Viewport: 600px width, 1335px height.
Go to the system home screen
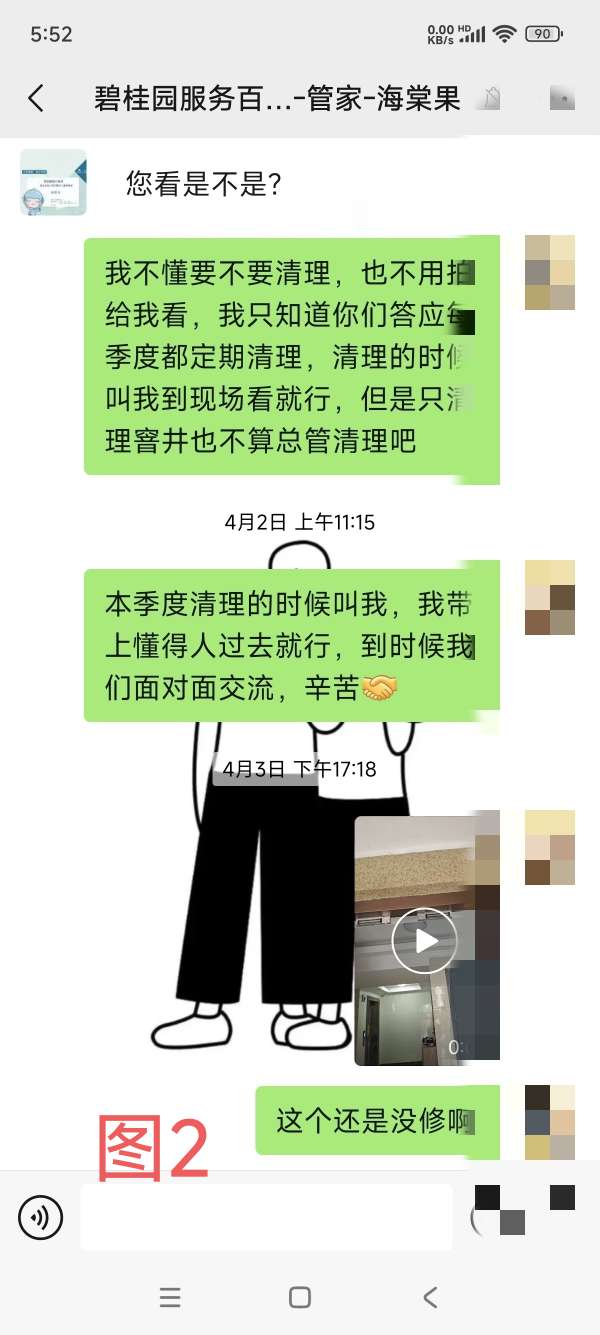299,1298
